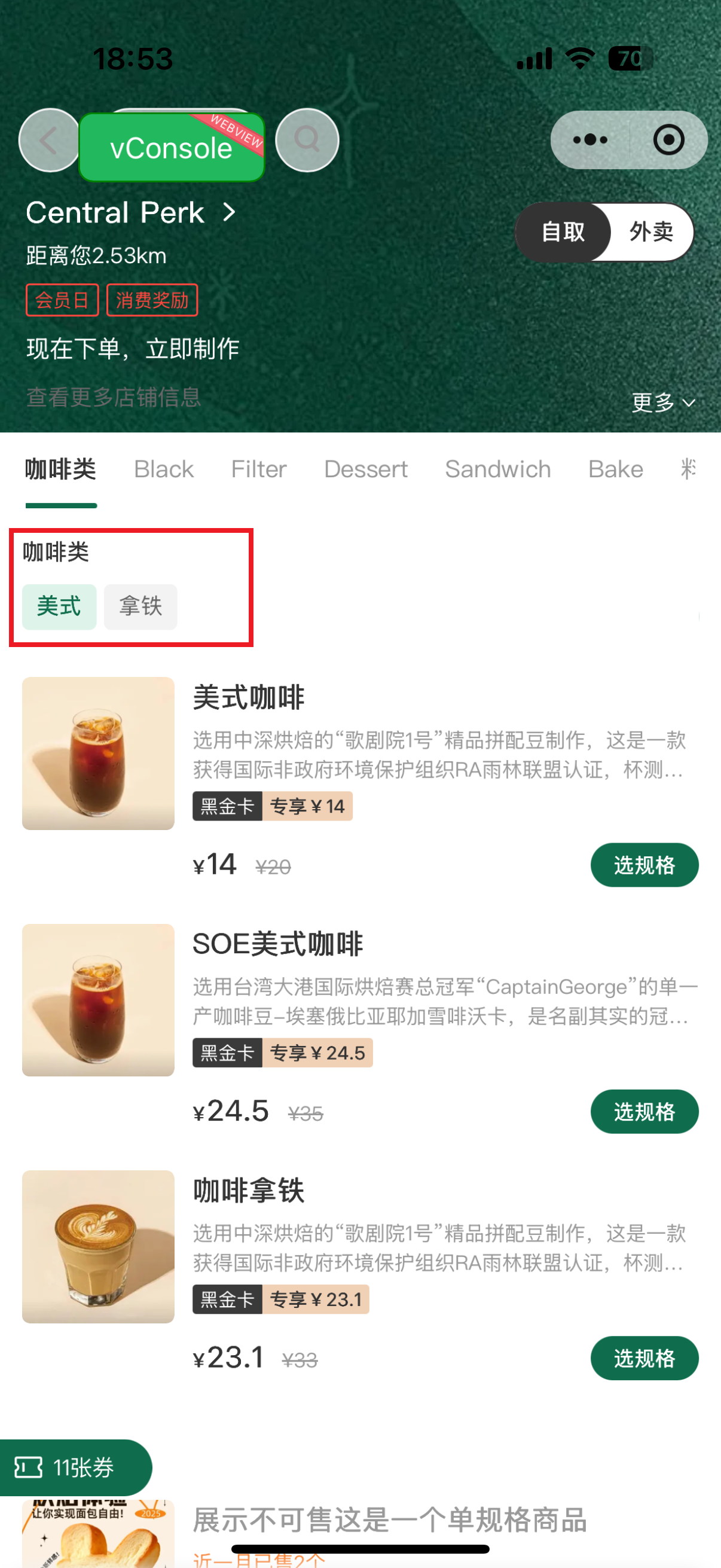Select 自取 pickup mode
Image resolution: width=721 pixels, height=1568 pixels.
tap(563, 232)
